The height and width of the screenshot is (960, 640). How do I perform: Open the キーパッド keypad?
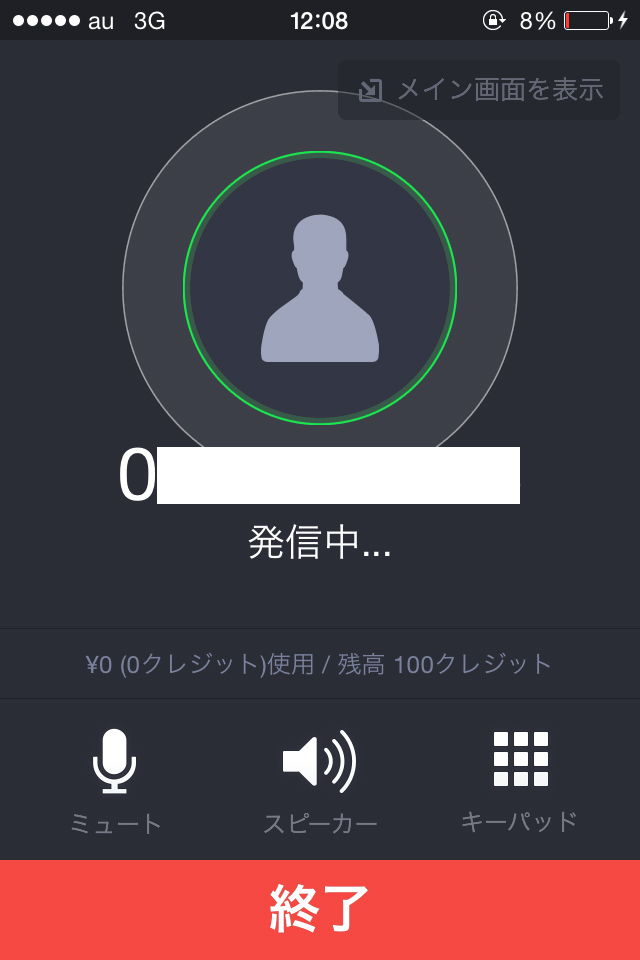click(x=520, y=780)
